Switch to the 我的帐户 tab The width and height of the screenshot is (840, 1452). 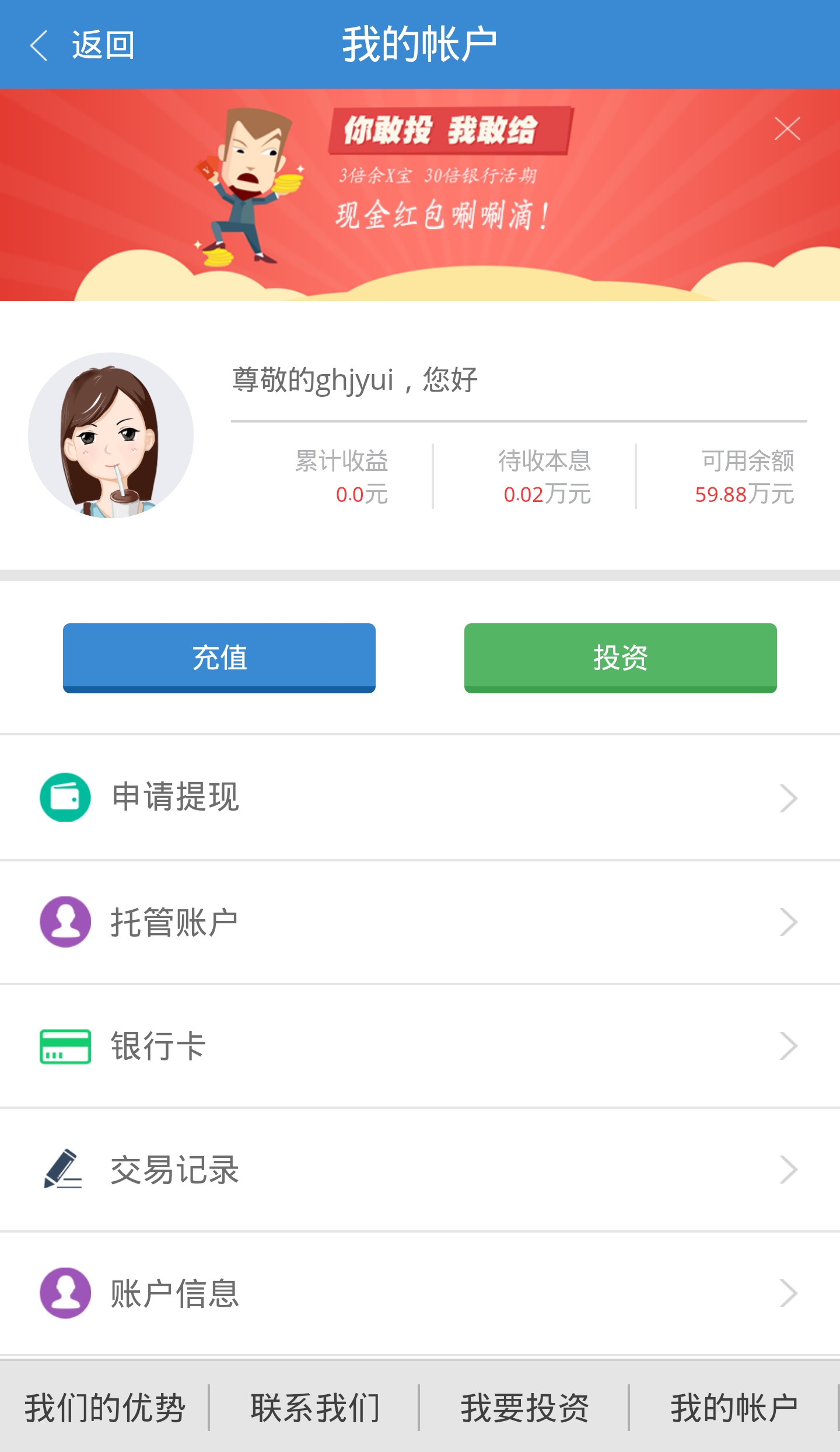click(x=736, y=1405)
